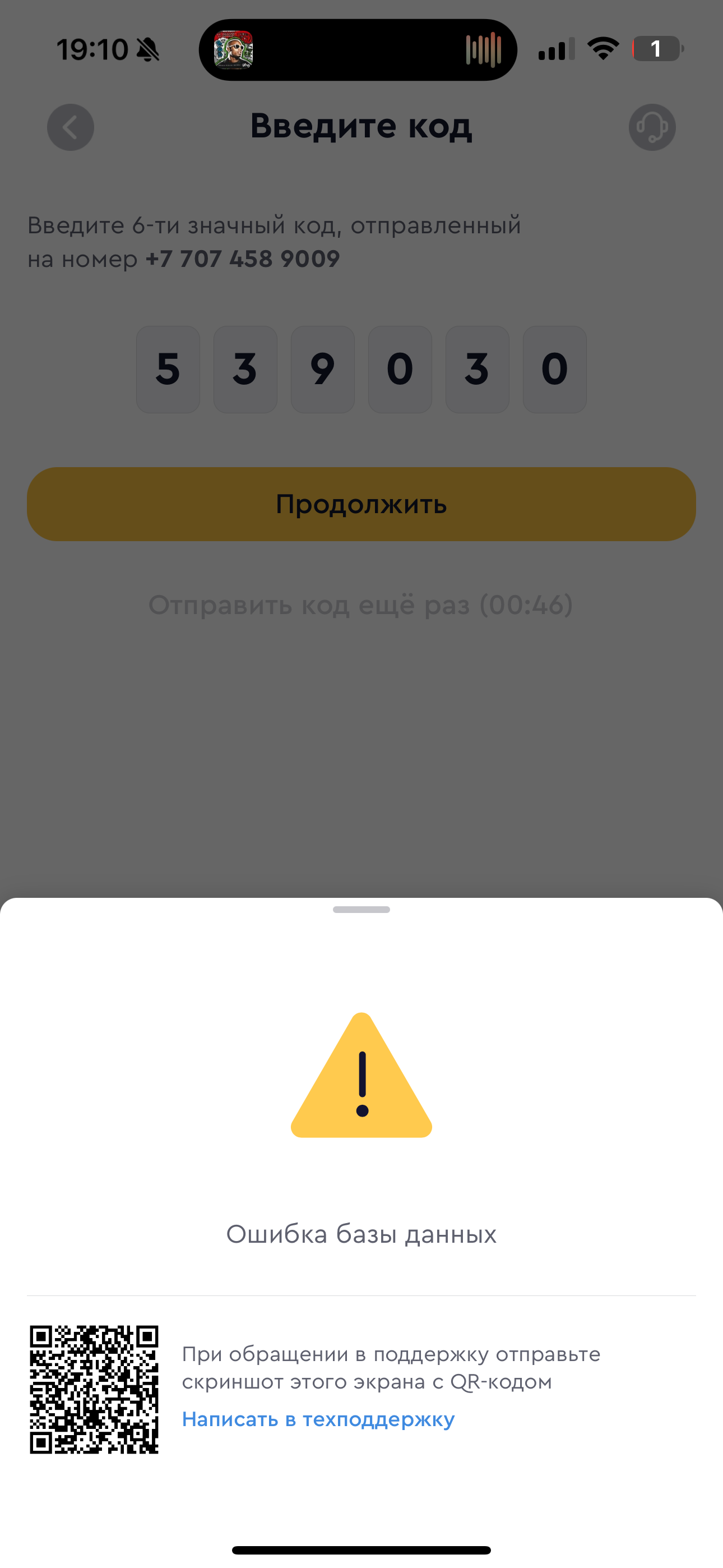
Task: Select the first code digit box
Action: coord(168,370)
